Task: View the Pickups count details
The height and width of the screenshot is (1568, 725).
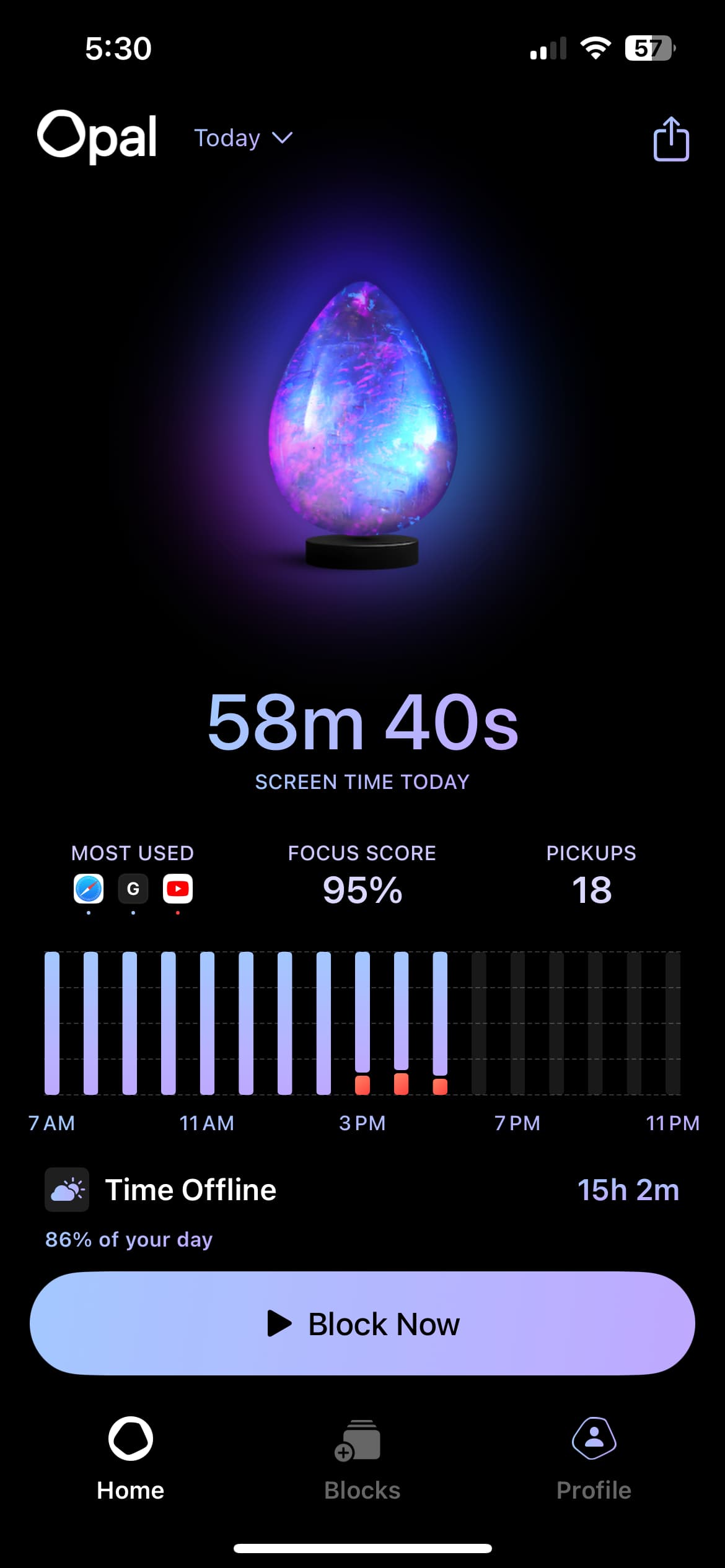Action: point(591,876)
